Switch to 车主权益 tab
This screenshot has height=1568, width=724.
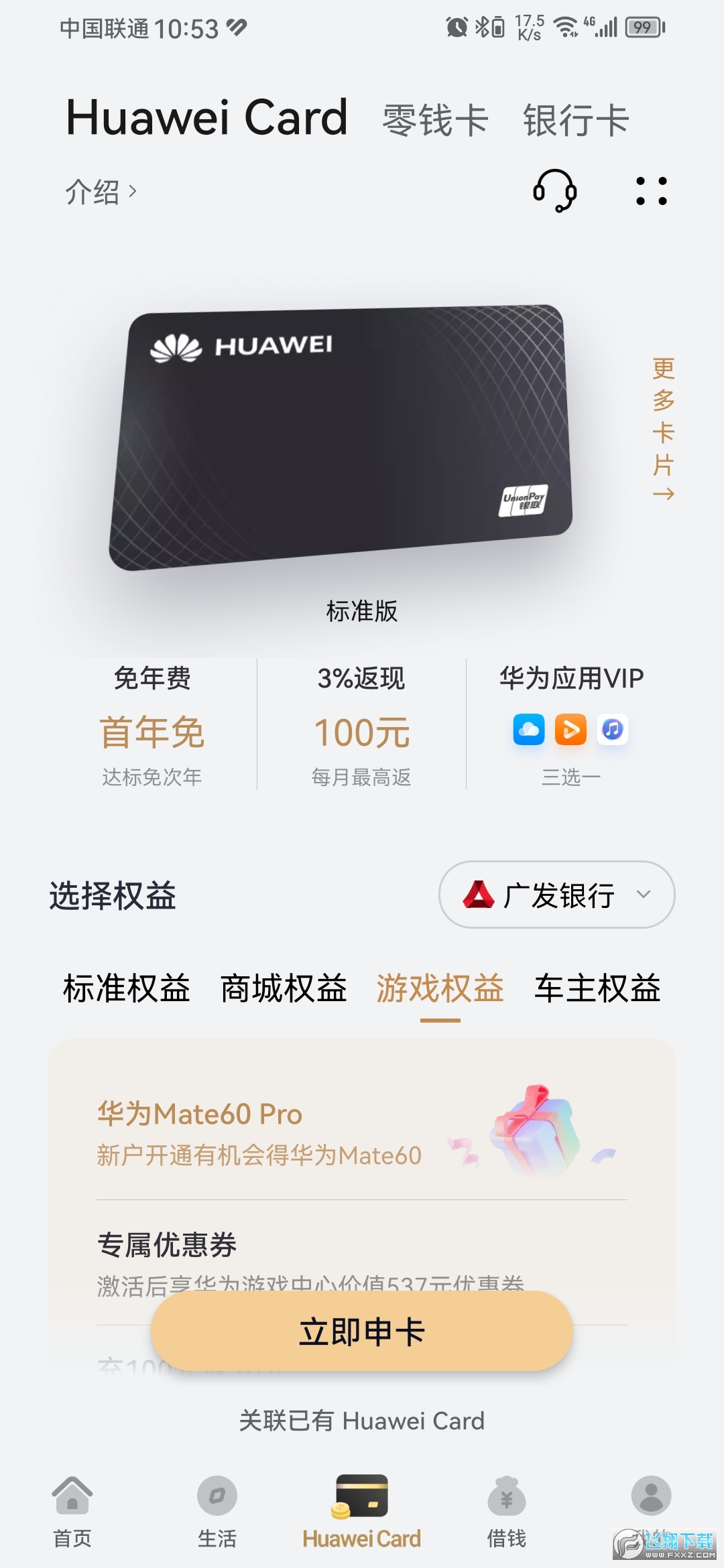tap(598, 990)
